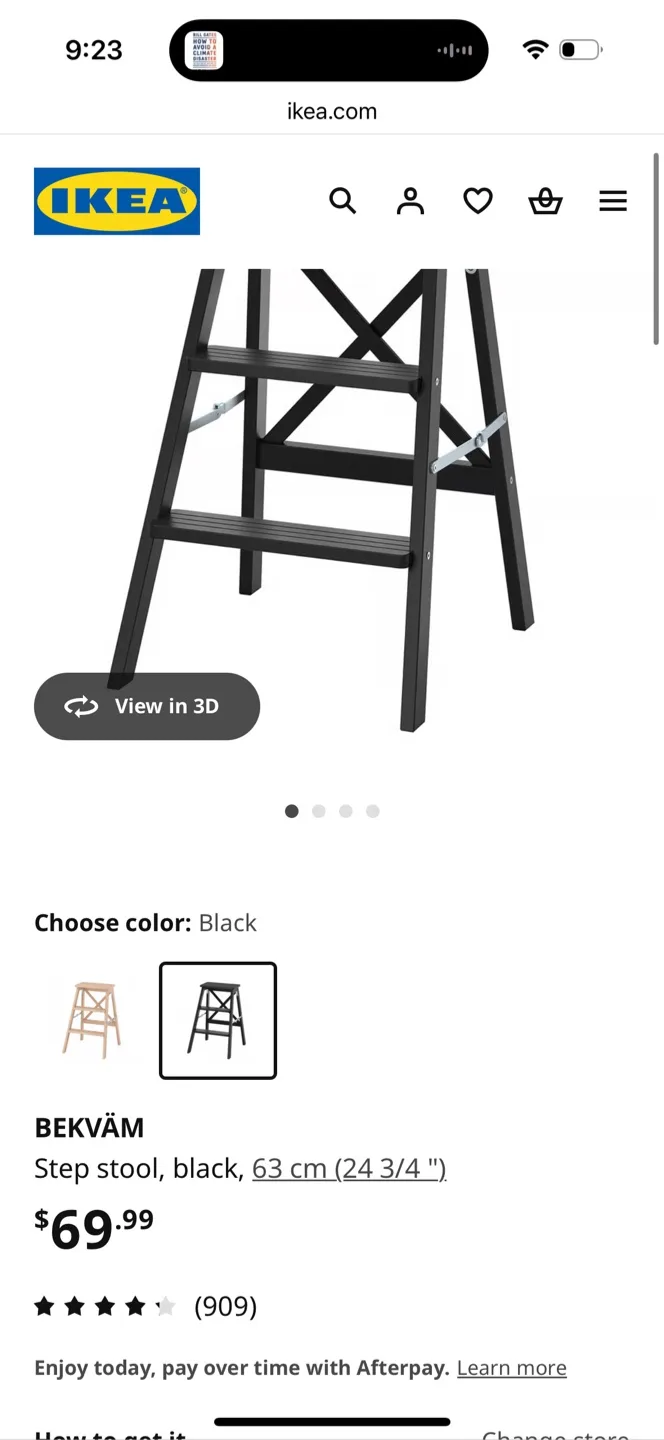The width and height of the screenshot is (664, 1440).
Task: Select the black color stool swatch
Action: pyautogui.click(x=218, y=1020)
